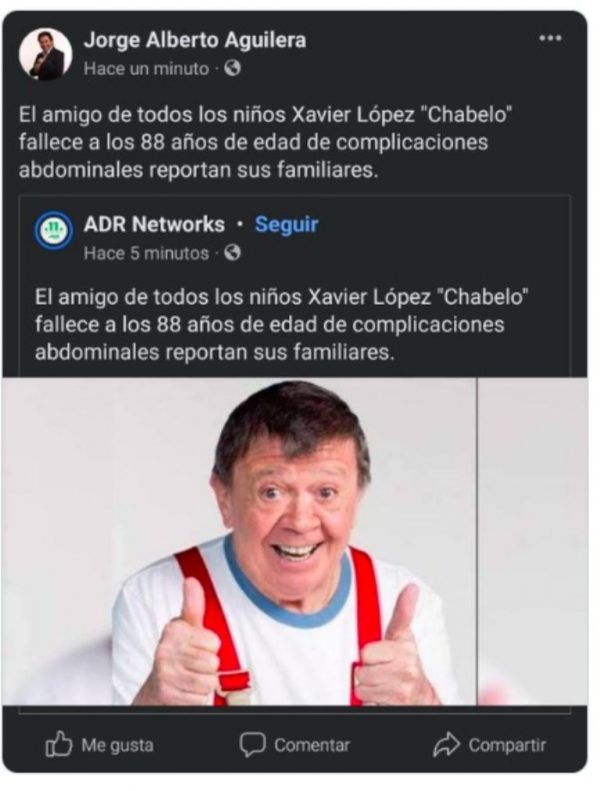
Task: Open the post's three-dot options menu
Action: [550, 39]
